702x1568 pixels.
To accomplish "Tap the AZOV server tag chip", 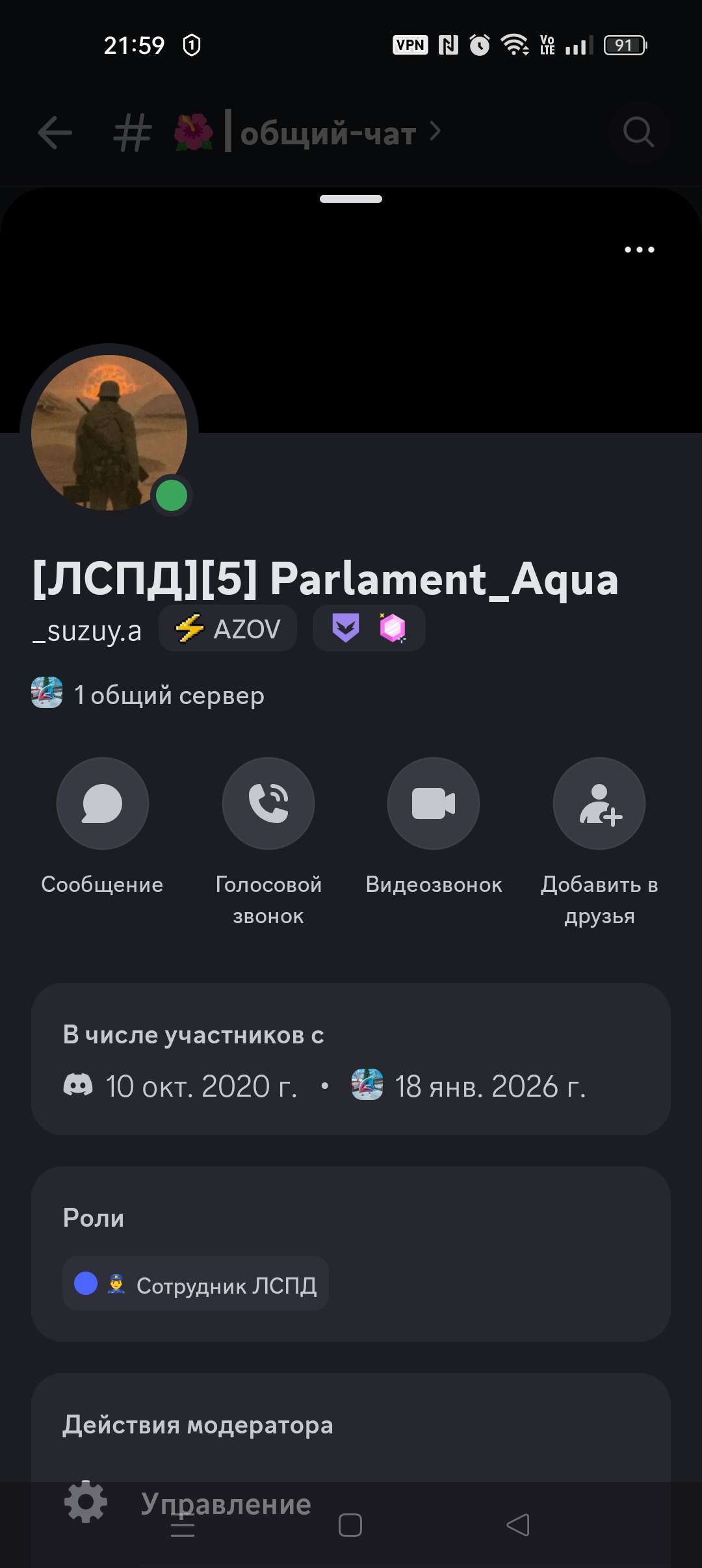I will click(228, 629).
